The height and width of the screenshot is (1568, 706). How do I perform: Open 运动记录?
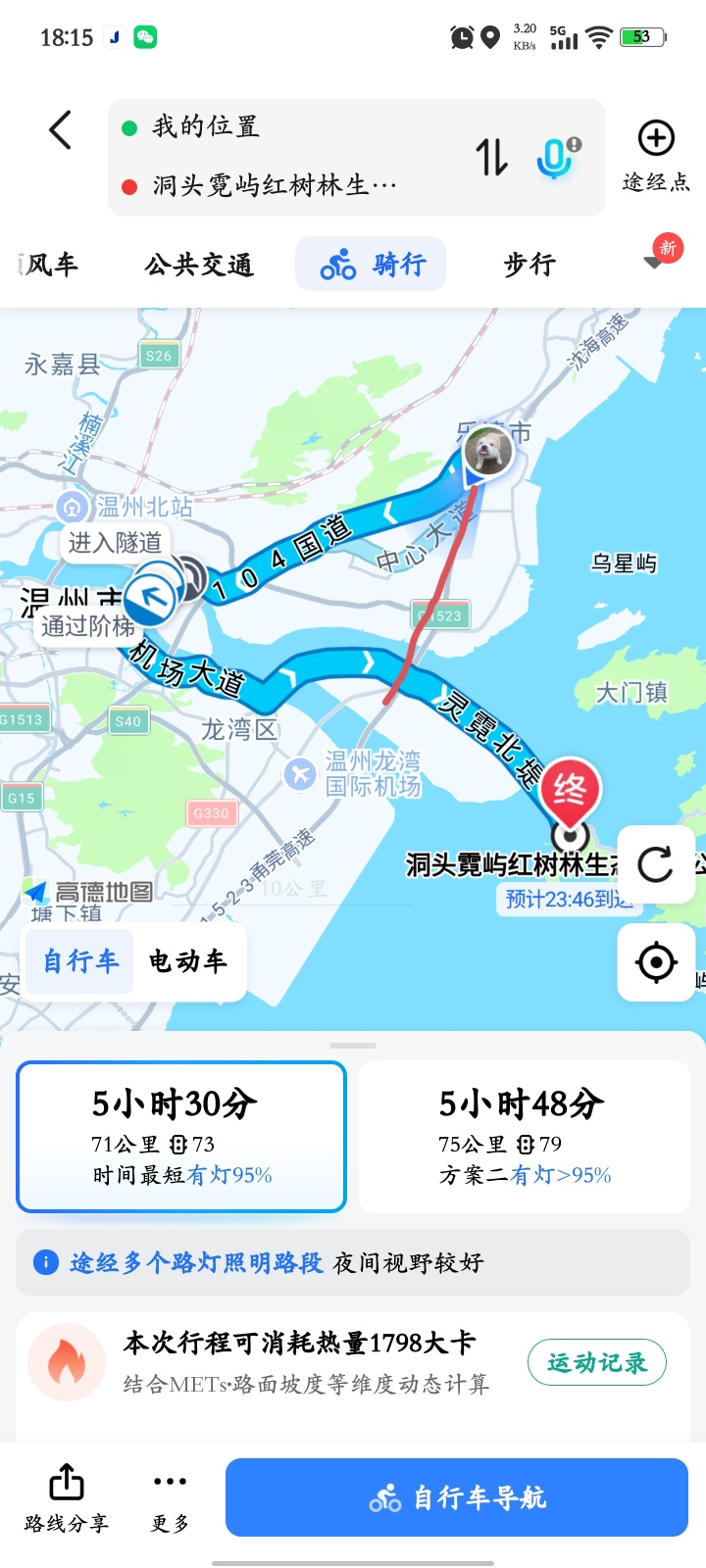click(x=597, y=1362)
